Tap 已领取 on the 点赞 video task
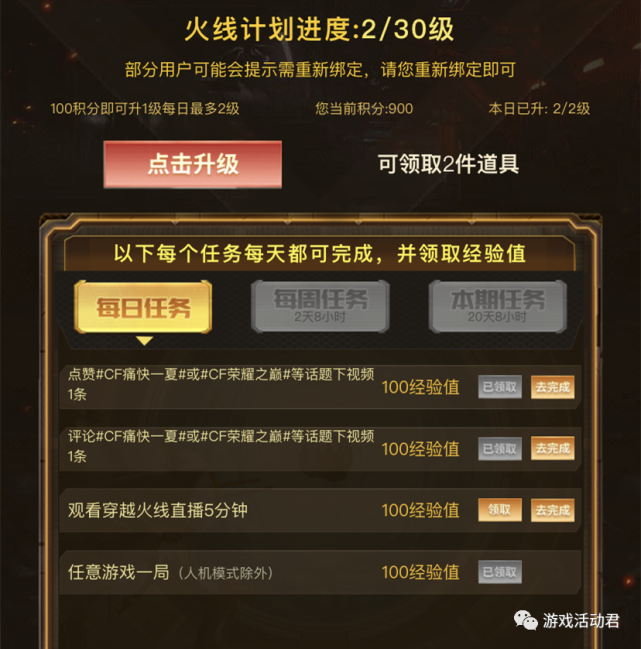 coord(499,387)
